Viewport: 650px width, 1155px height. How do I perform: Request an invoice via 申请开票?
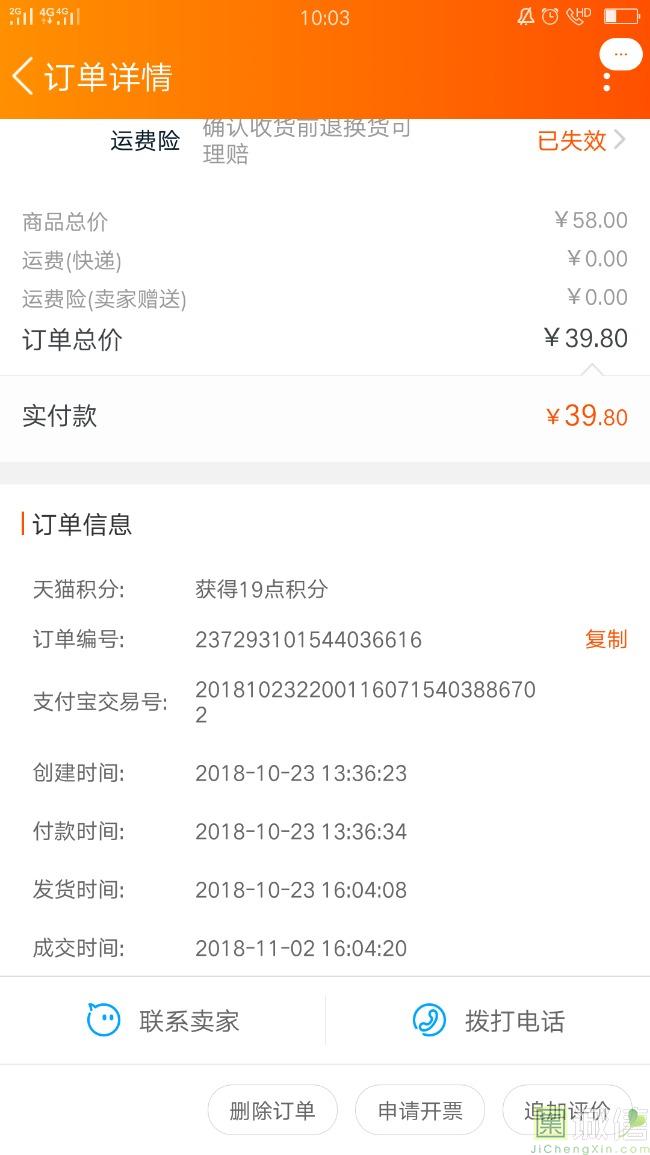tap(420, 1110)
